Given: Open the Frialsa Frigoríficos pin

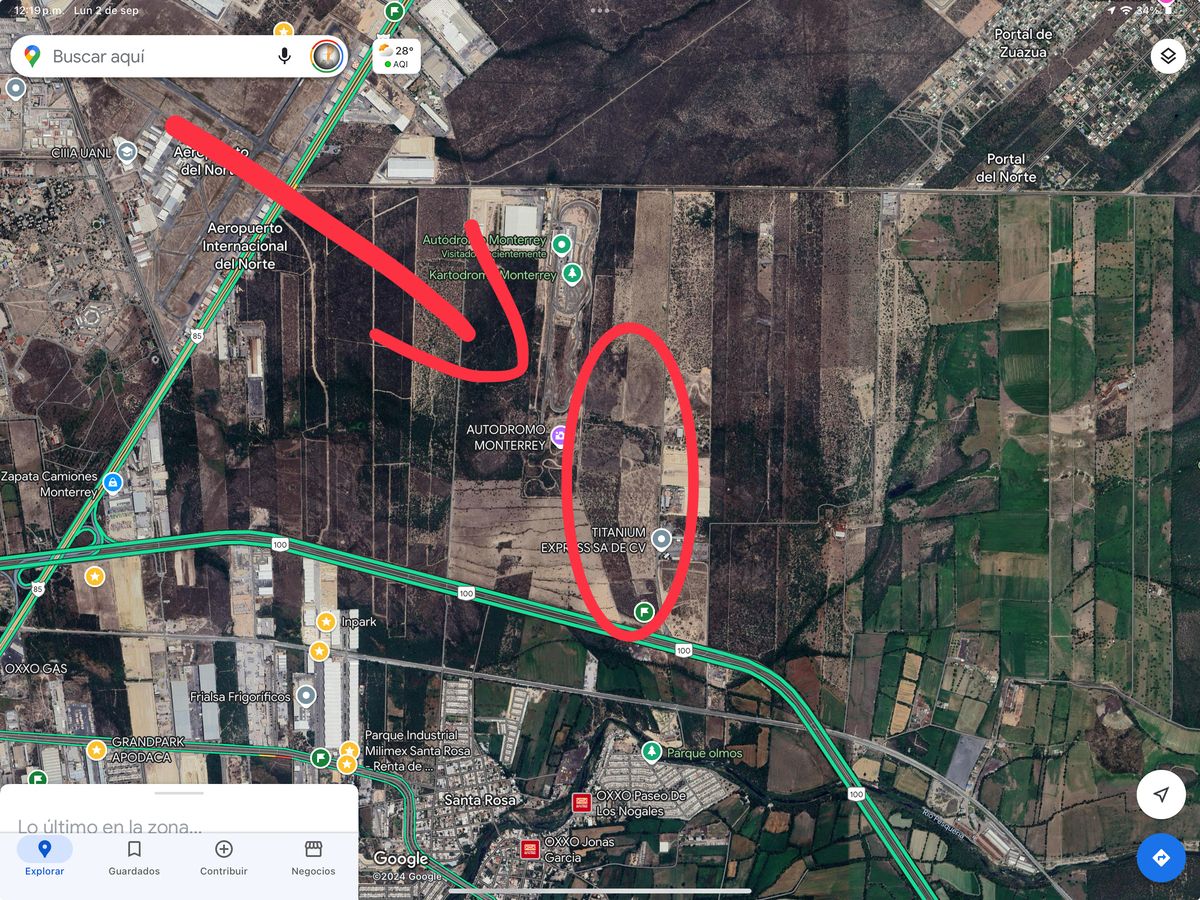Looking at the screenshot, I should pos(306,695).
